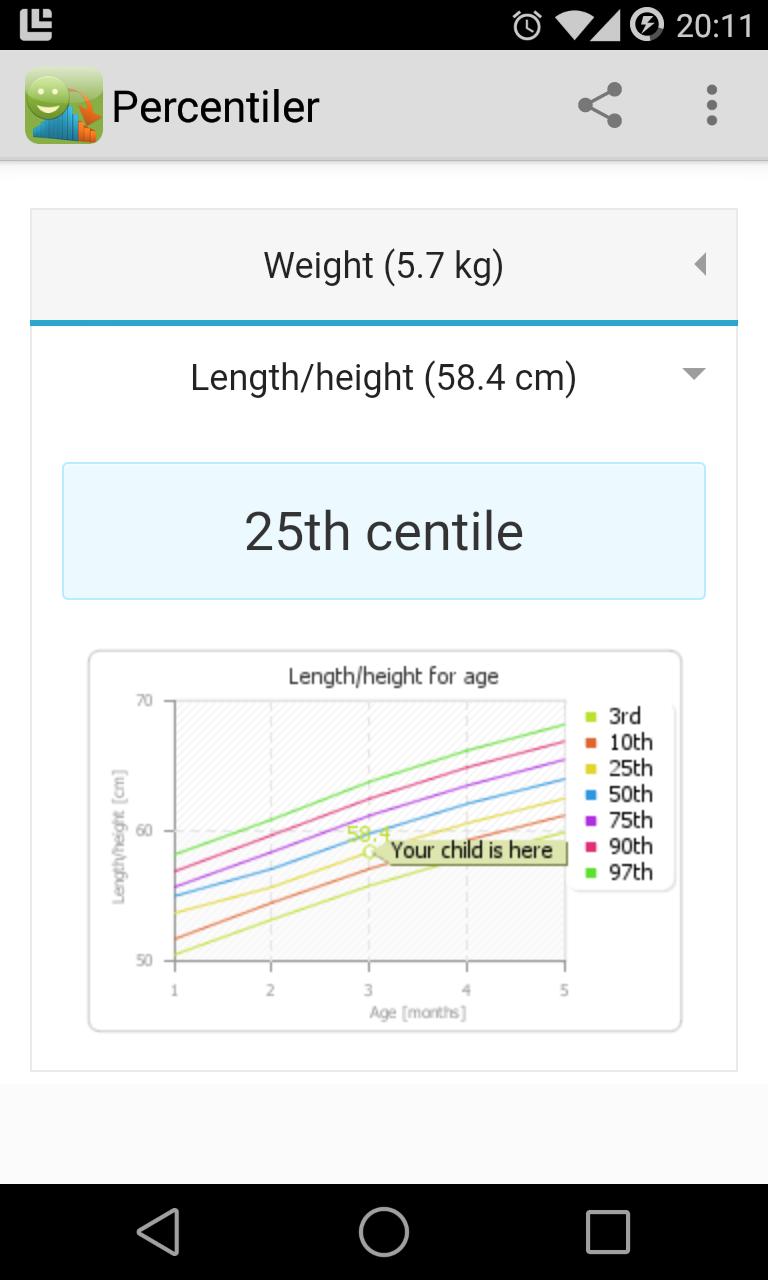This screenshot has height=1280, width=768.
Task: Open the overflow menu icon
Action: coord(711,104)
